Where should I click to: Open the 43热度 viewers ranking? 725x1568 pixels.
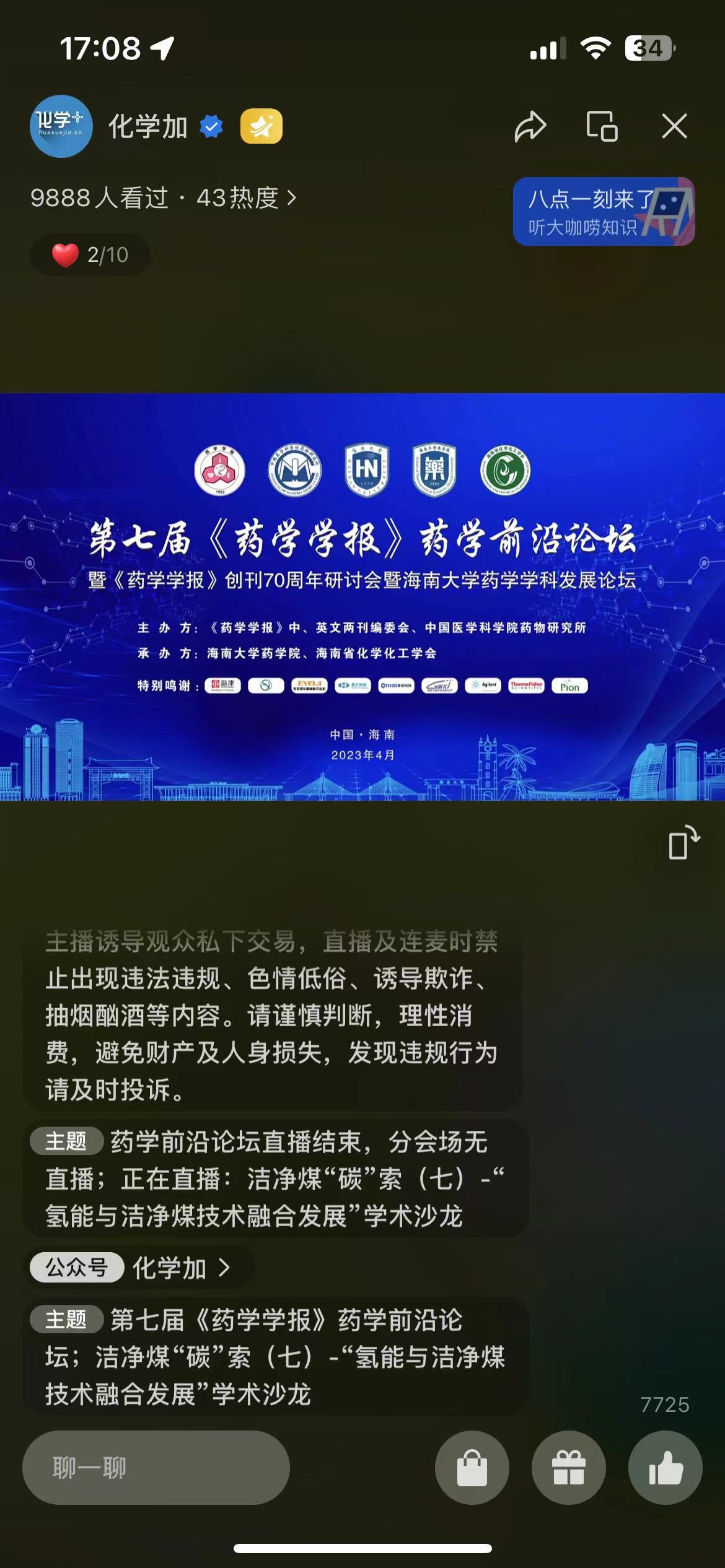247,198
